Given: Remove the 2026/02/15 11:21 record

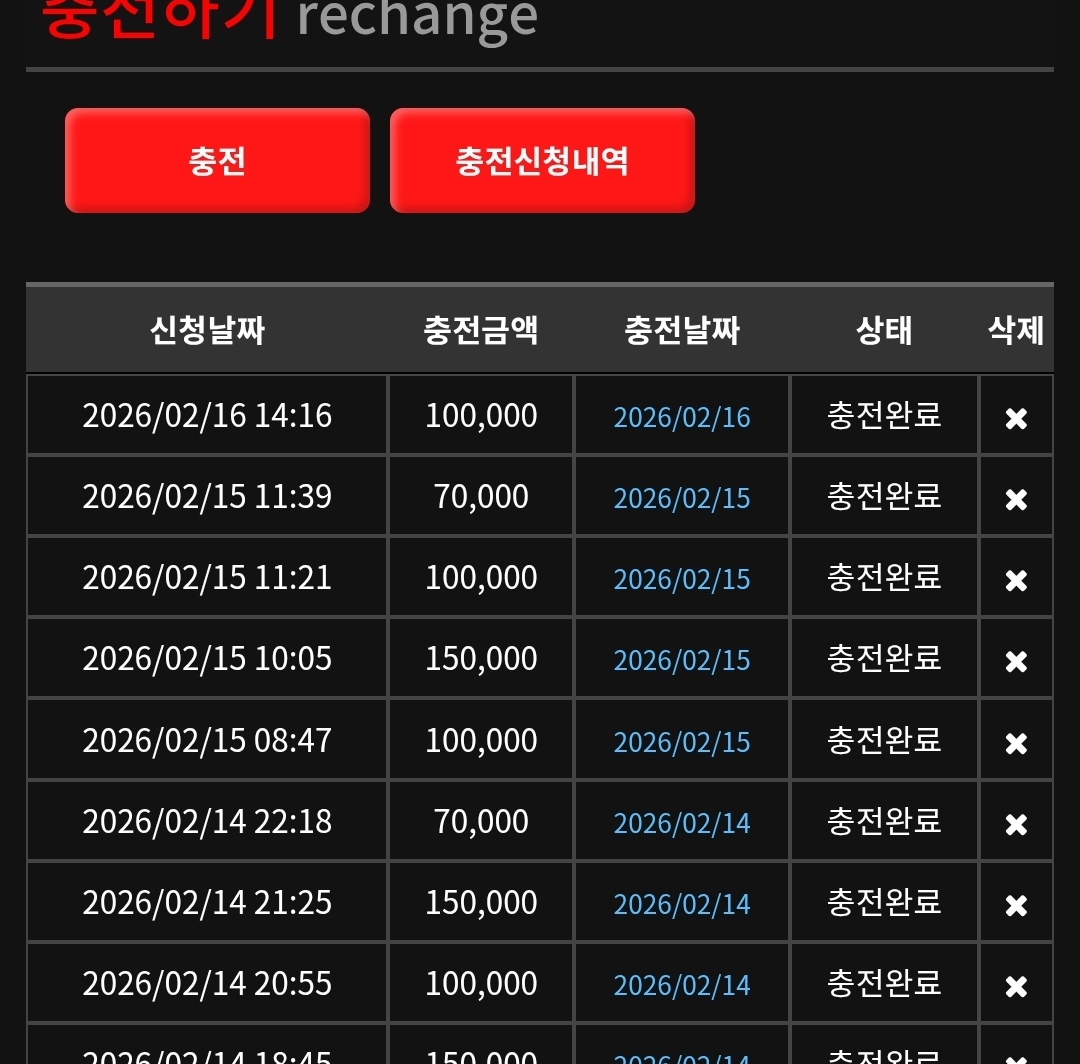Looking at the screenshot, I should (x=1016, y=580).
